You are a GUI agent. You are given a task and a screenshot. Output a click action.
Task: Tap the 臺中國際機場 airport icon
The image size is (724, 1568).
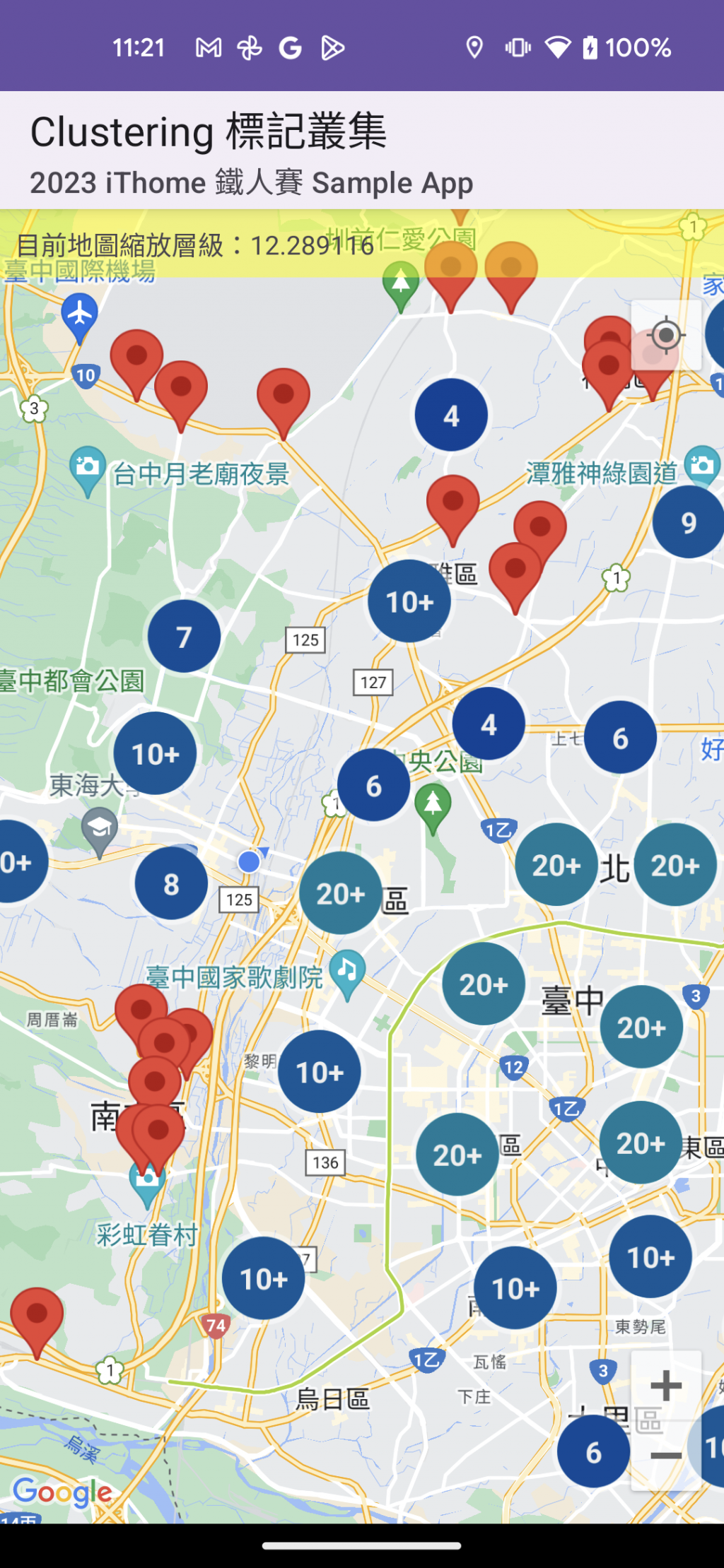pyautogui.click(x=80, y=314)
